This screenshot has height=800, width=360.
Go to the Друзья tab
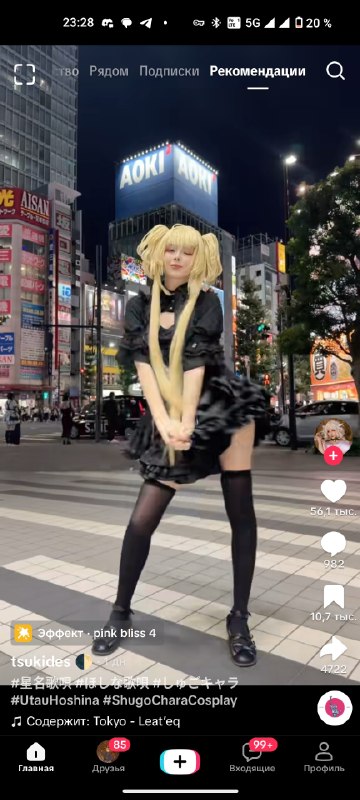coord(108,756)
